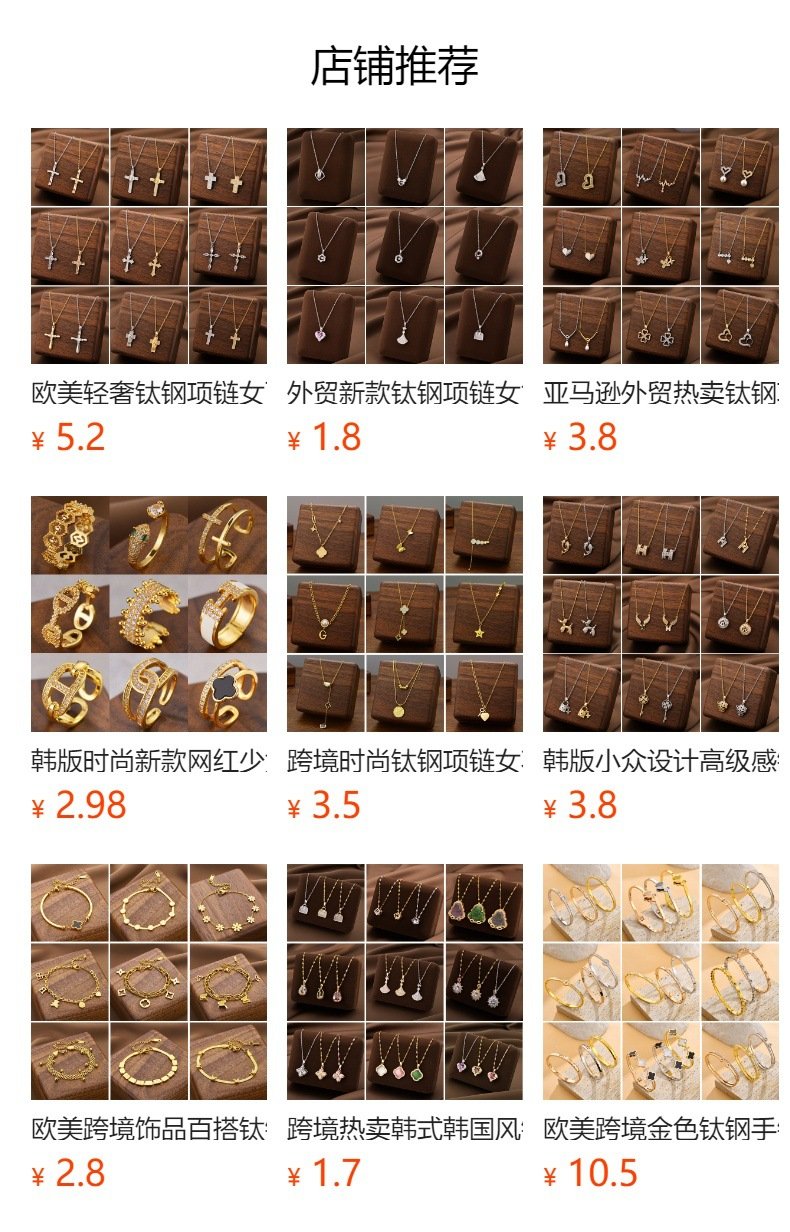Open the 亚马逊外贸热卖钛钢 necklace product card
This screenshot has height=1232, width=790.
click(660, 246)
